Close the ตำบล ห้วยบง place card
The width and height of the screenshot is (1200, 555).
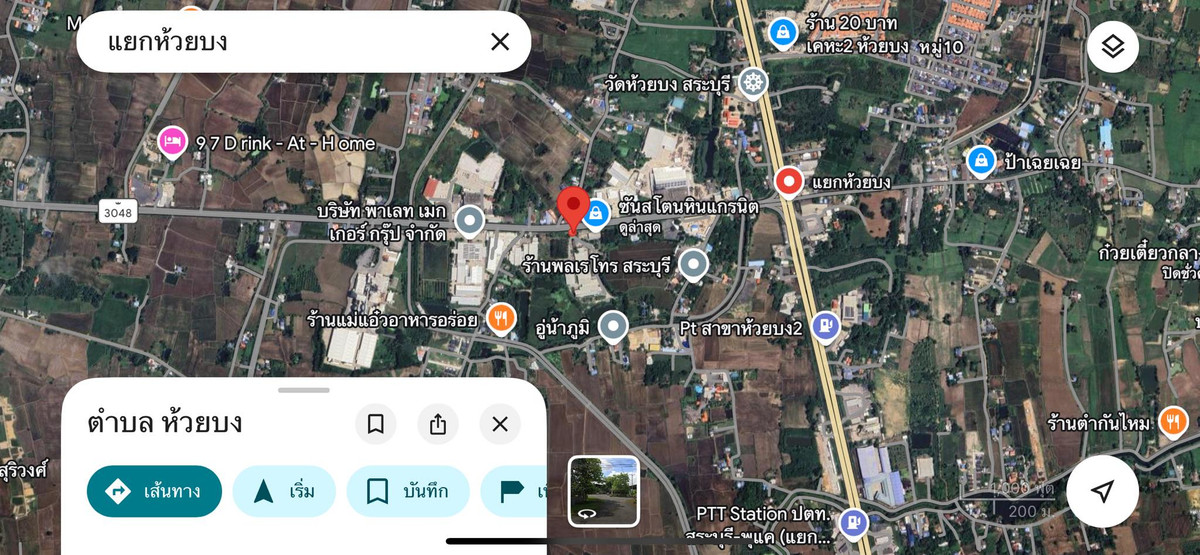tap(500, 424)
